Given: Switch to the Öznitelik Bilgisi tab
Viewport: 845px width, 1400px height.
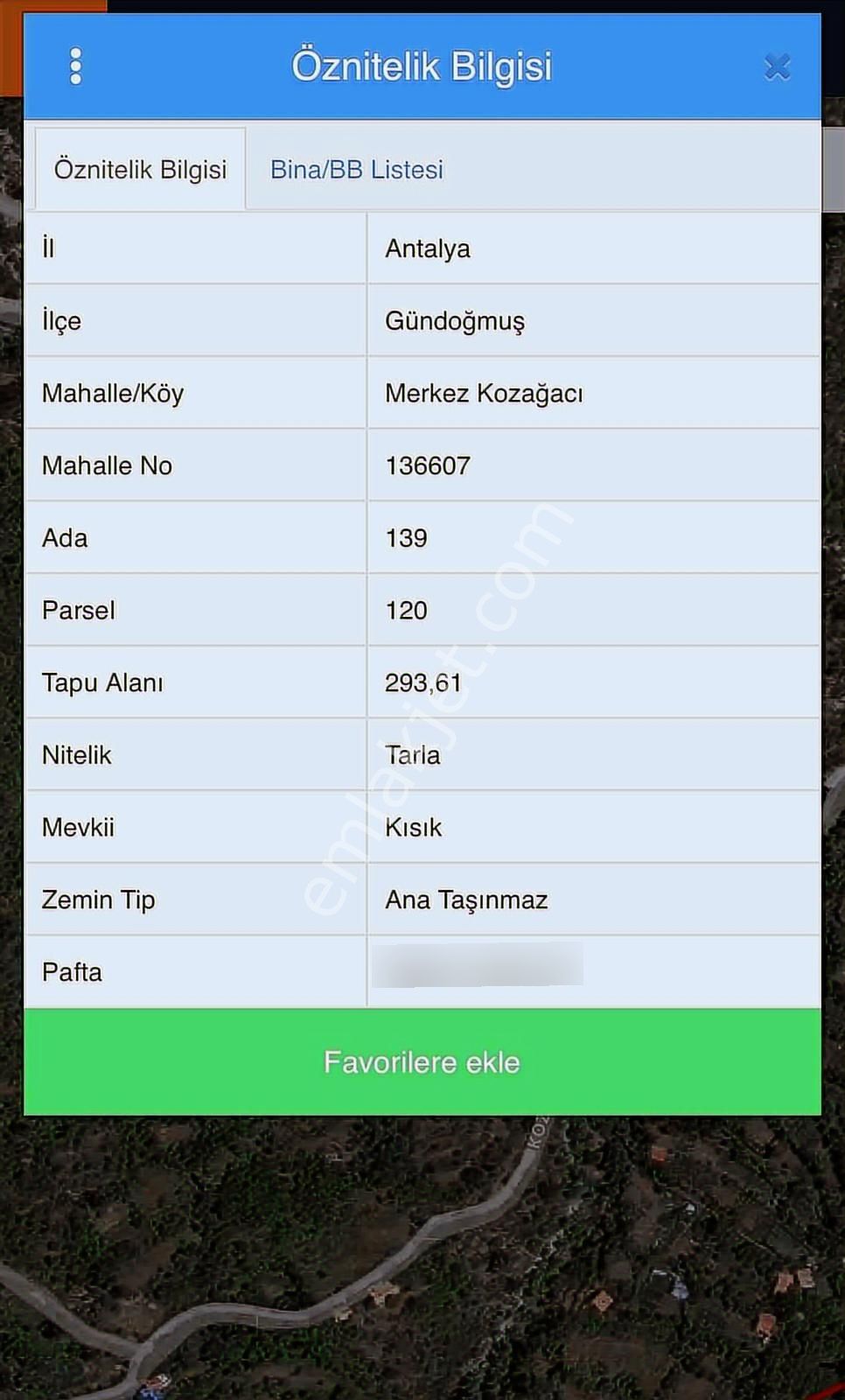Looking at the screenshot, I should (139, 169).
